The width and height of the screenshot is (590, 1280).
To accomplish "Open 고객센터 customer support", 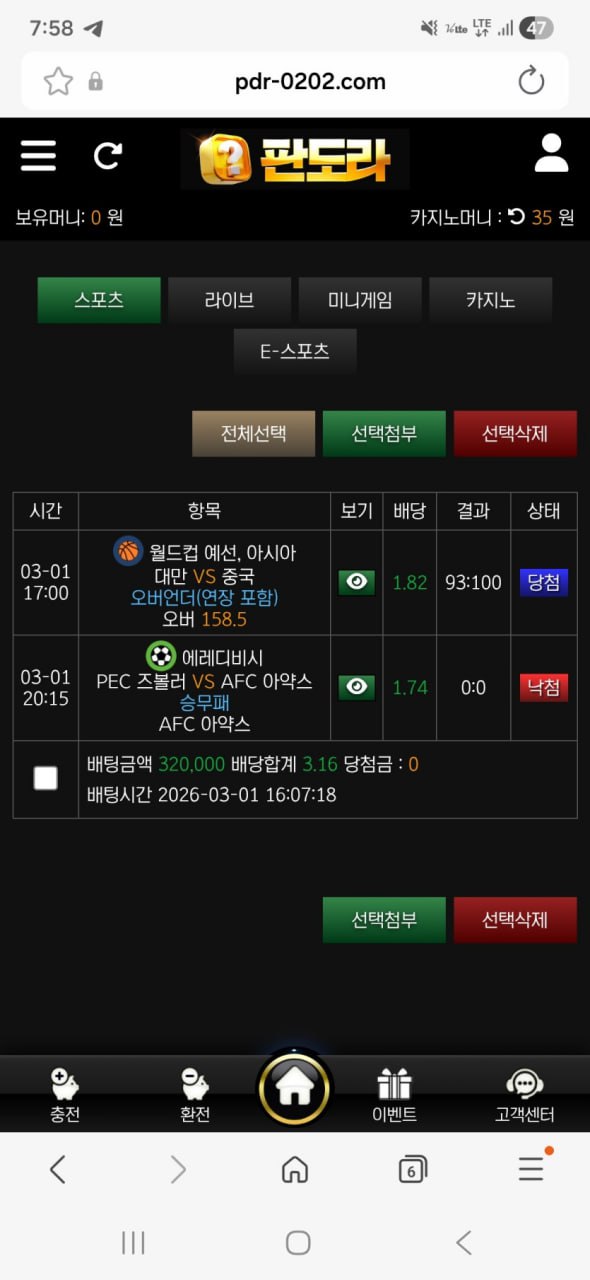I will pyautogui.click(x=524, y=1095).
